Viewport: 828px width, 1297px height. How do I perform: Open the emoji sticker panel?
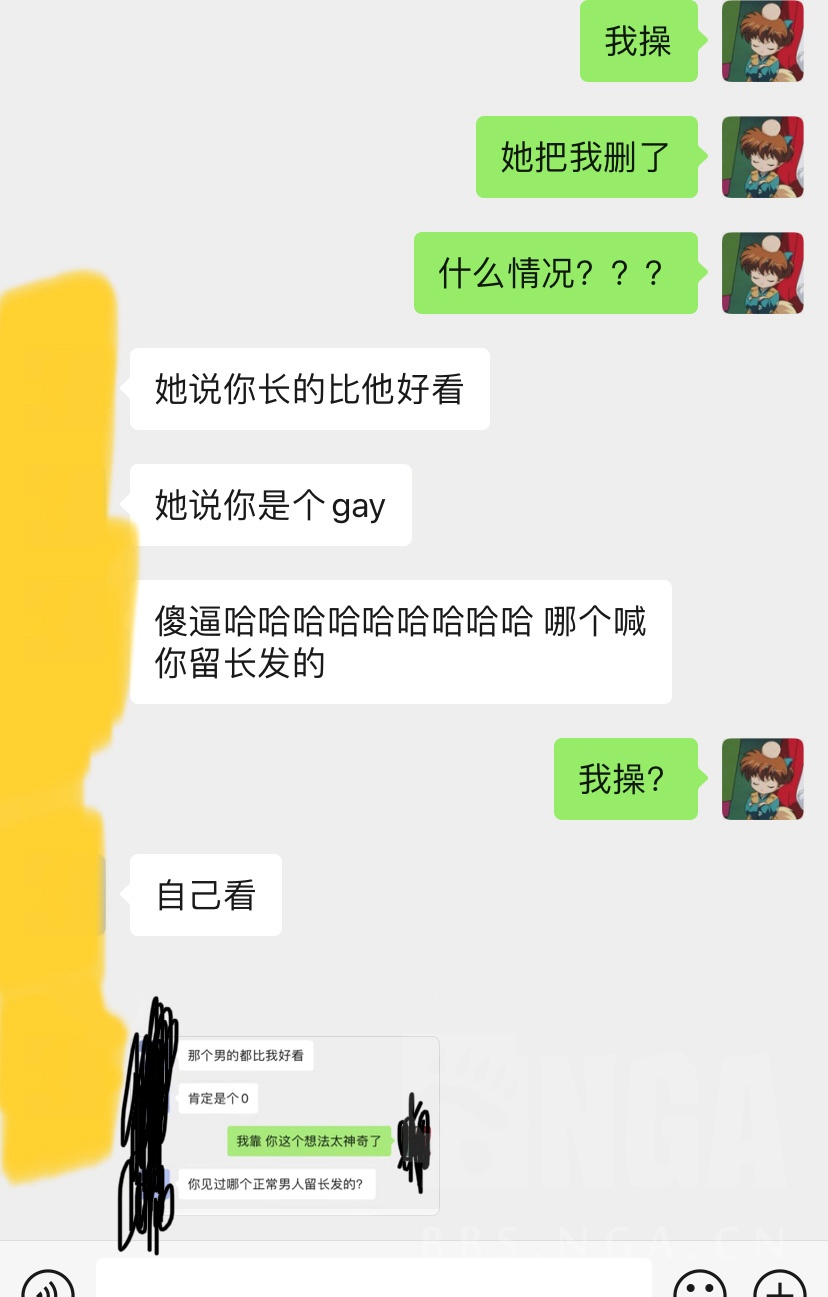699,1286
